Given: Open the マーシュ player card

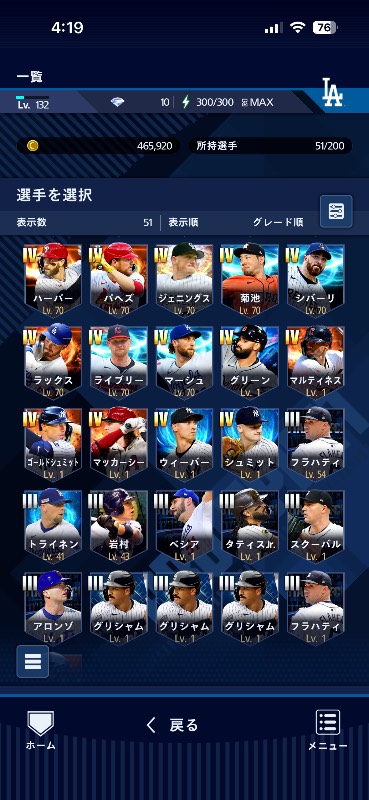Looking at the screenshot, I should [x=184, y=362].
